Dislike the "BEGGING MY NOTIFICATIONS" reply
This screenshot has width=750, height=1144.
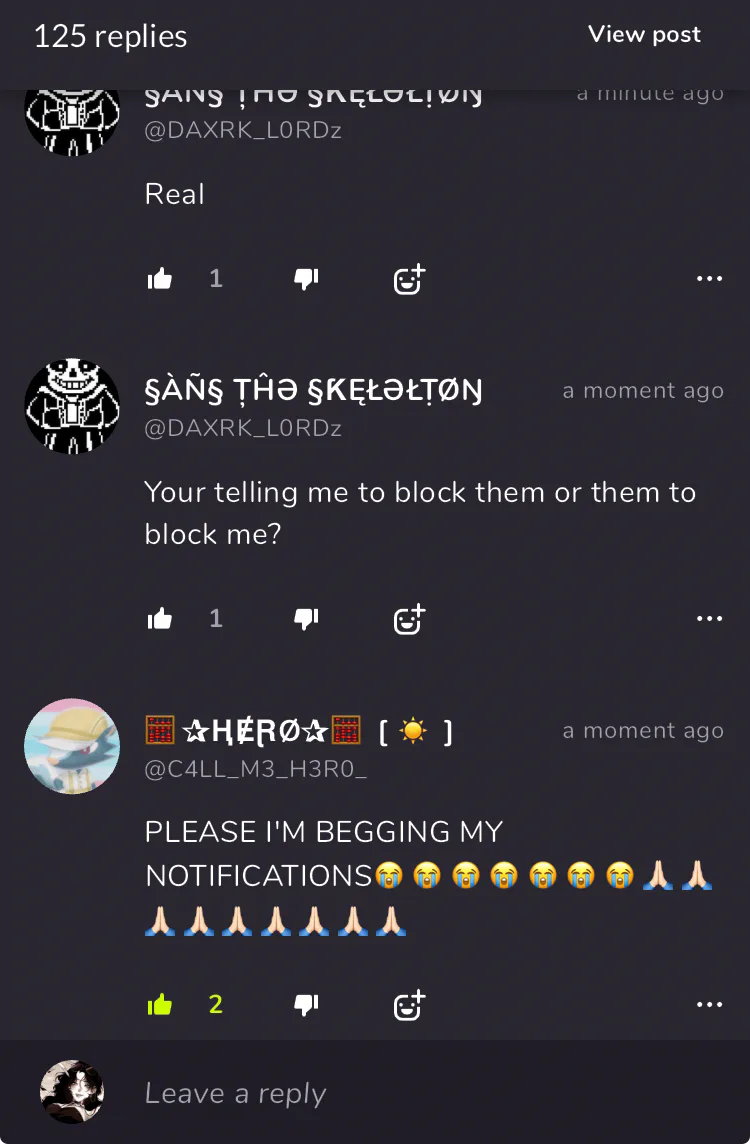coord(306,1005)
